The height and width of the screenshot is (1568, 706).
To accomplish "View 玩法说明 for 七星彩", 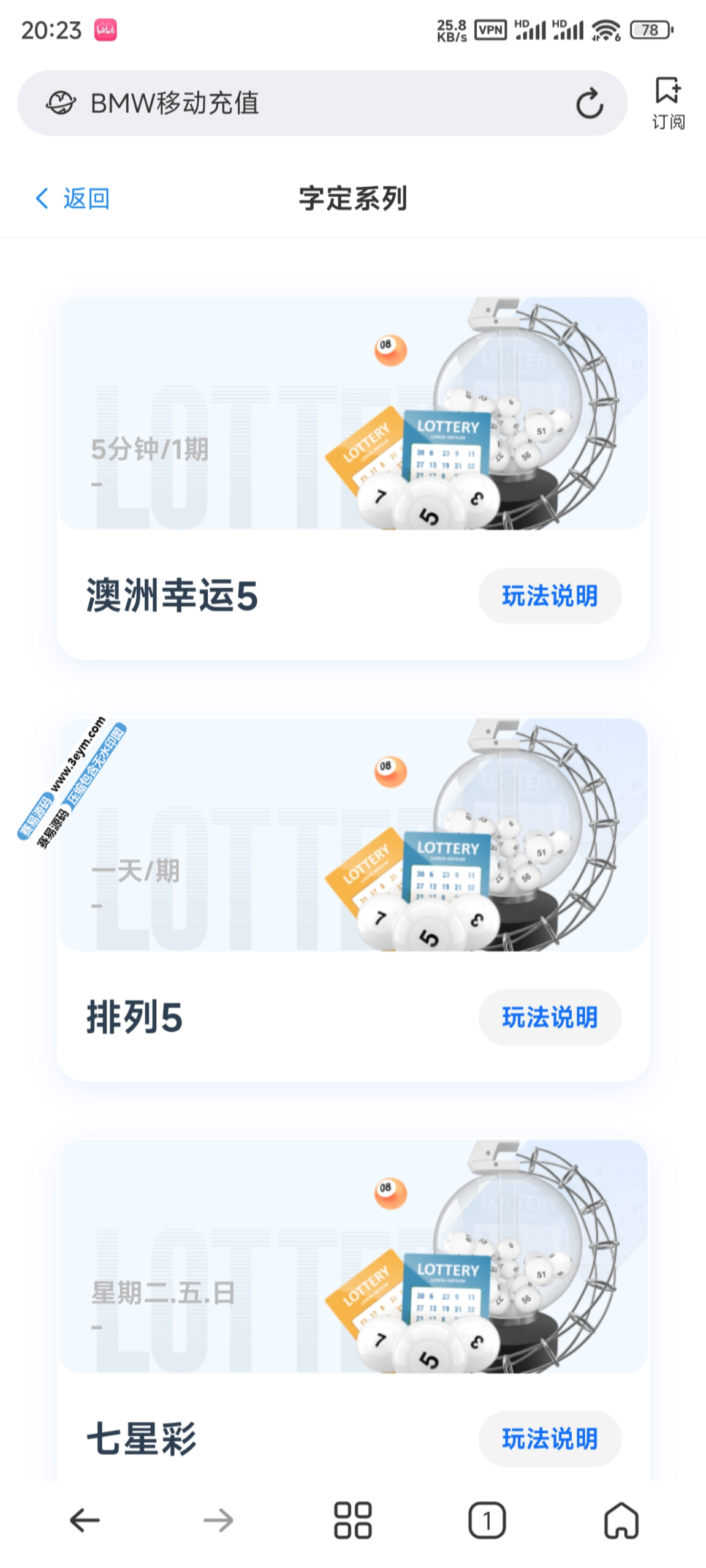I will pos(549,1438).
